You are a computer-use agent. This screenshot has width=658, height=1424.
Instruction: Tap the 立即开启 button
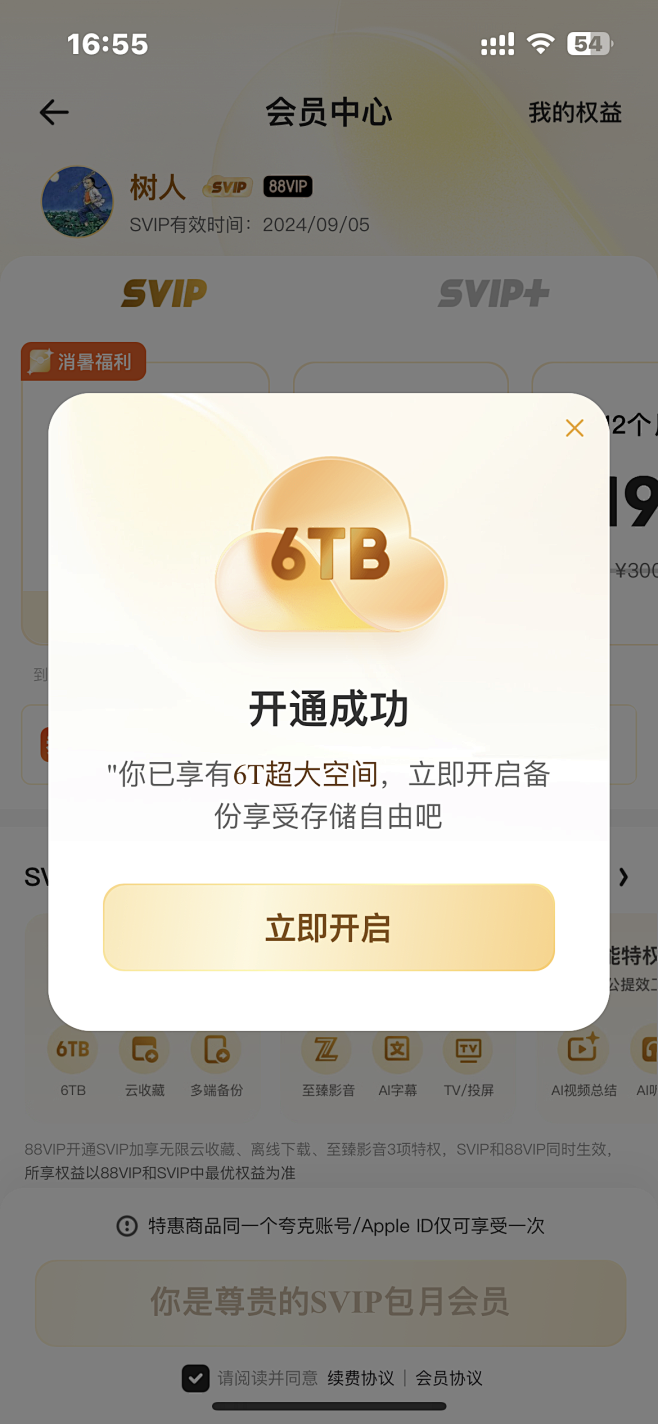point(328,928)
